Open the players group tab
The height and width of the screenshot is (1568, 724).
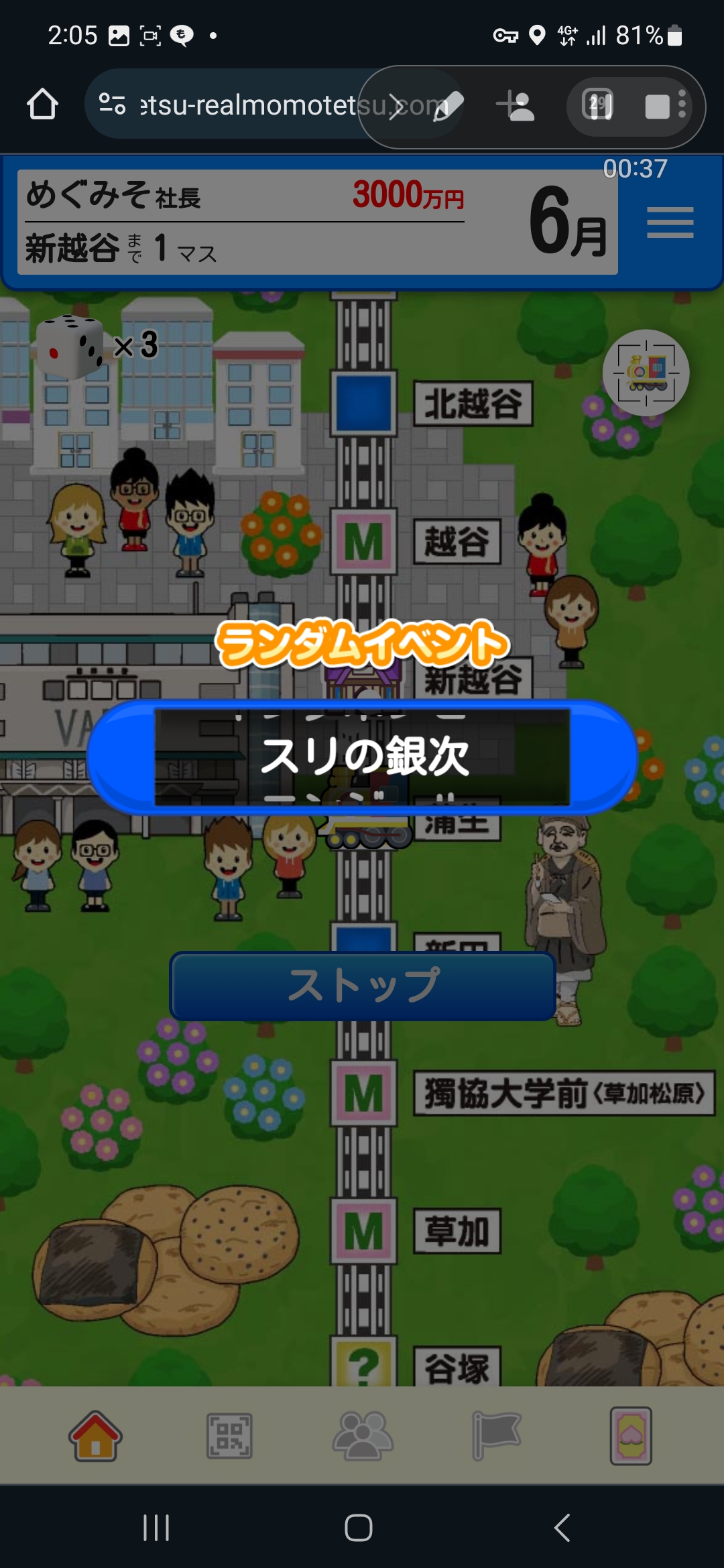pos(363,1436)
